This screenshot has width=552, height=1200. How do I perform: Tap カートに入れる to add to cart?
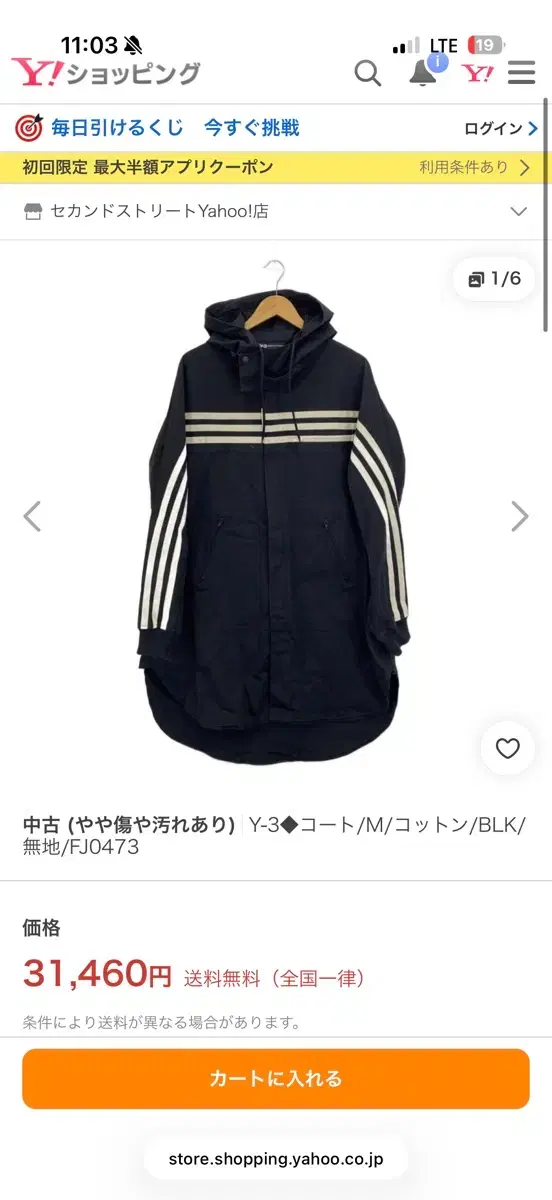(276, 1078)
